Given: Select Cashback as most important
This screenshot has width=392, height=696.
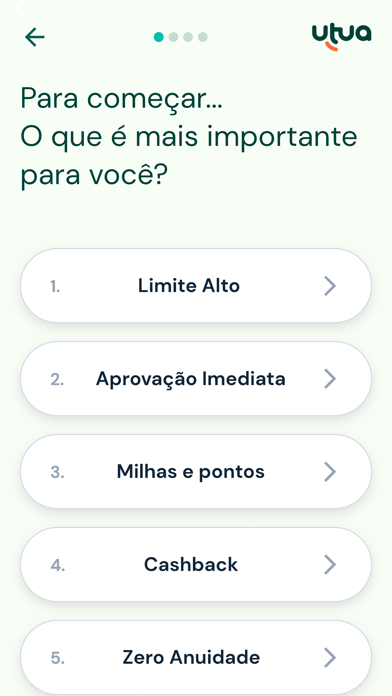Looking at the screenshot, I should point(196,565).
